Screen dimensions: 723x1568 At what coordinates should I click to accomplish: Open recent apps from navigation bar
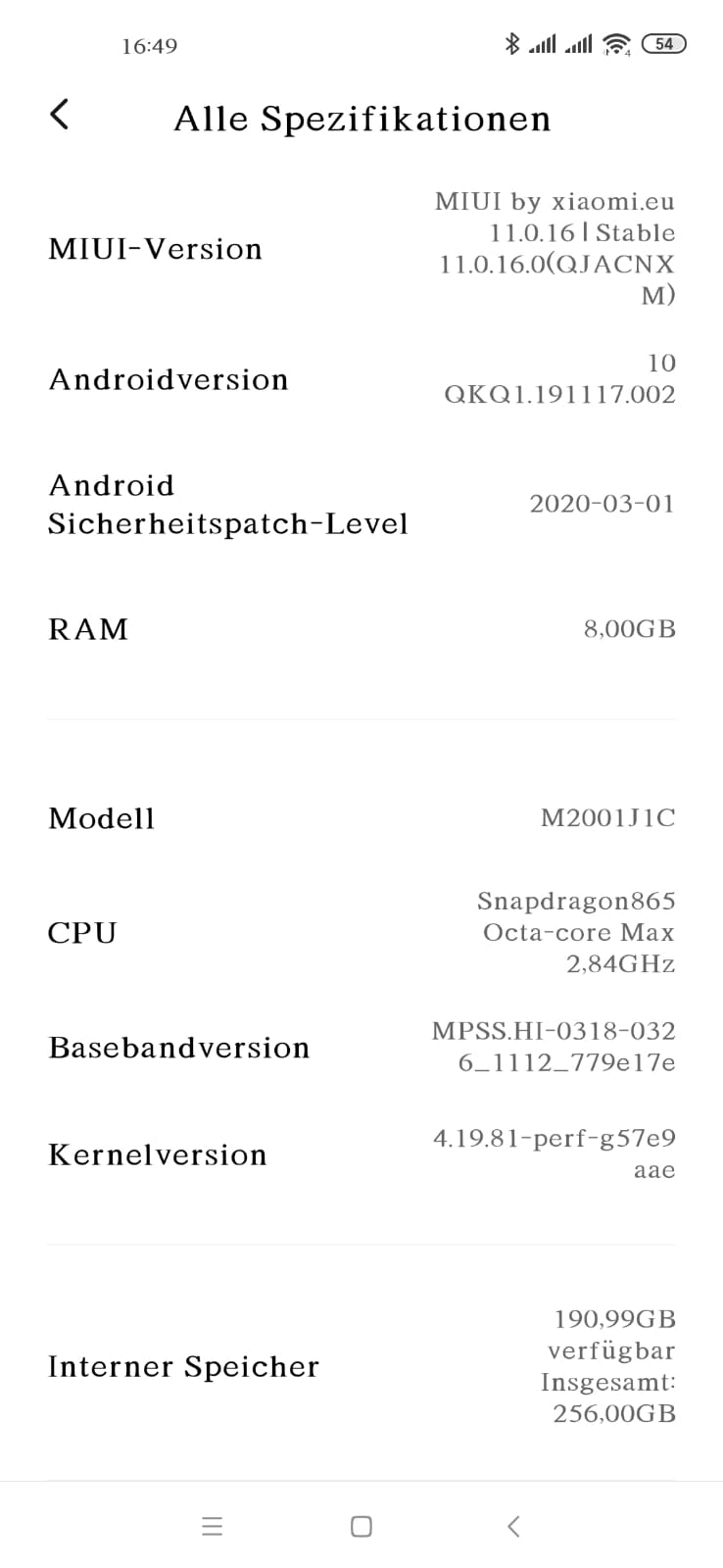coord(212,1526)
